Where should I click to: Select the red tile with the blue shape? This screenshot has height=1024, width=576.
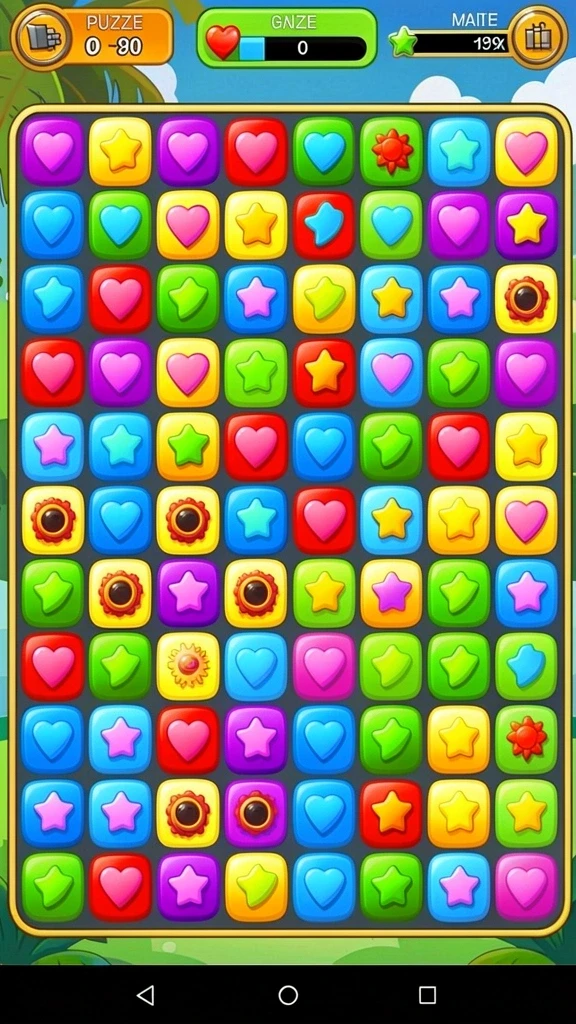(324, 225)
